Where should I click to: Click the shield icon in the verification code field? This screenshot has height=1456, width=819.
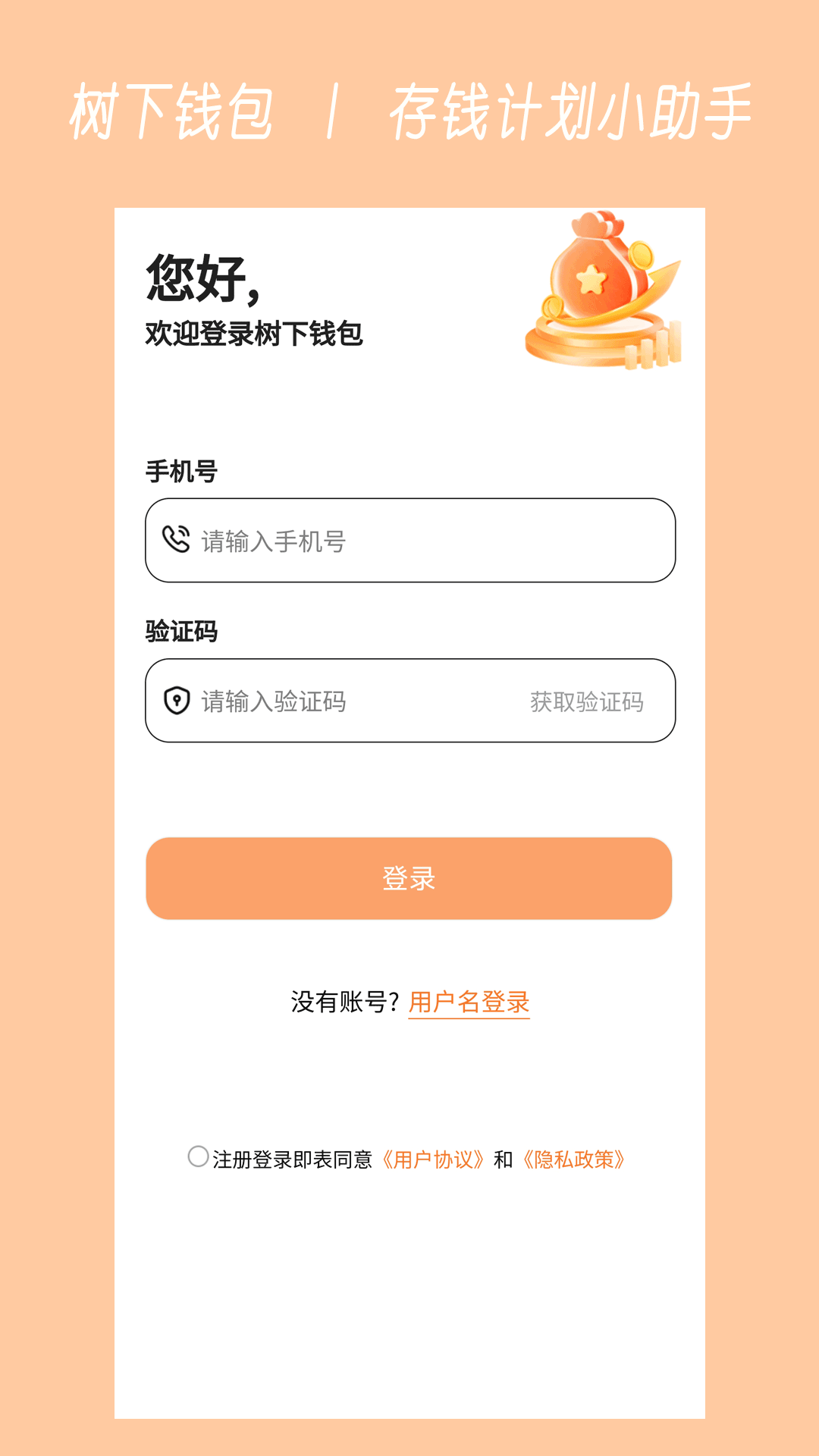click(176, 701)
